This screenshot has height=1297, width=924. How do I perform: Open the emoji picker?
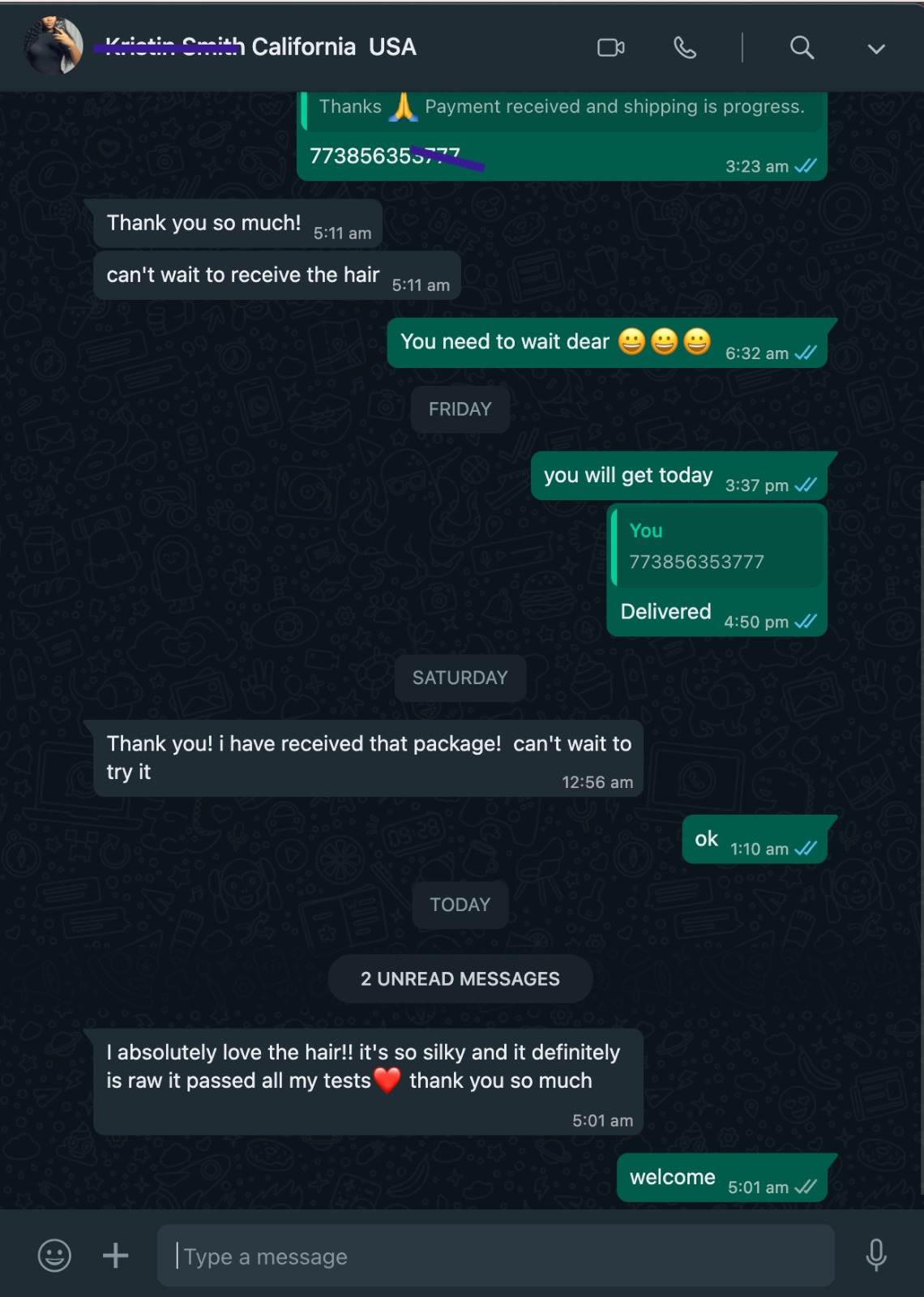click(x=54, y=1256)
